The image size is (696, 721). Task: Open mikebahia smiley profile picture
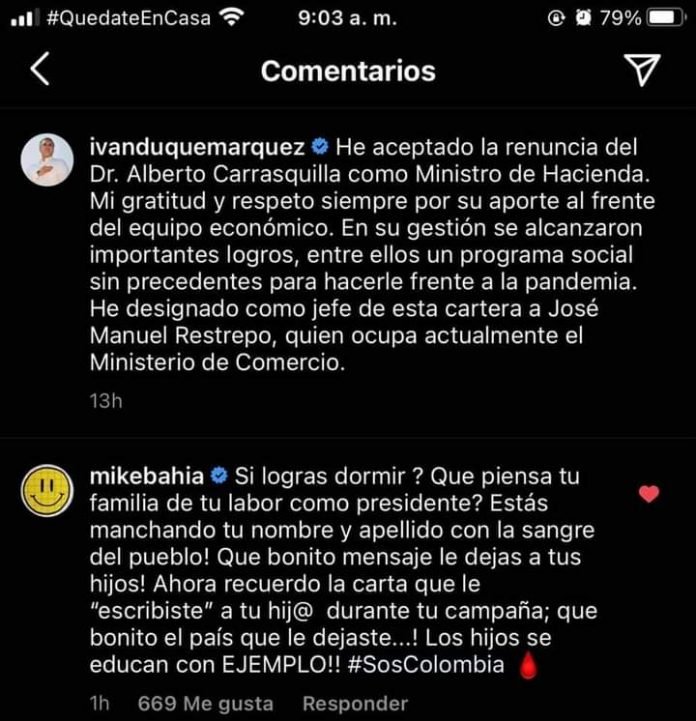click(x=48, y=491)
